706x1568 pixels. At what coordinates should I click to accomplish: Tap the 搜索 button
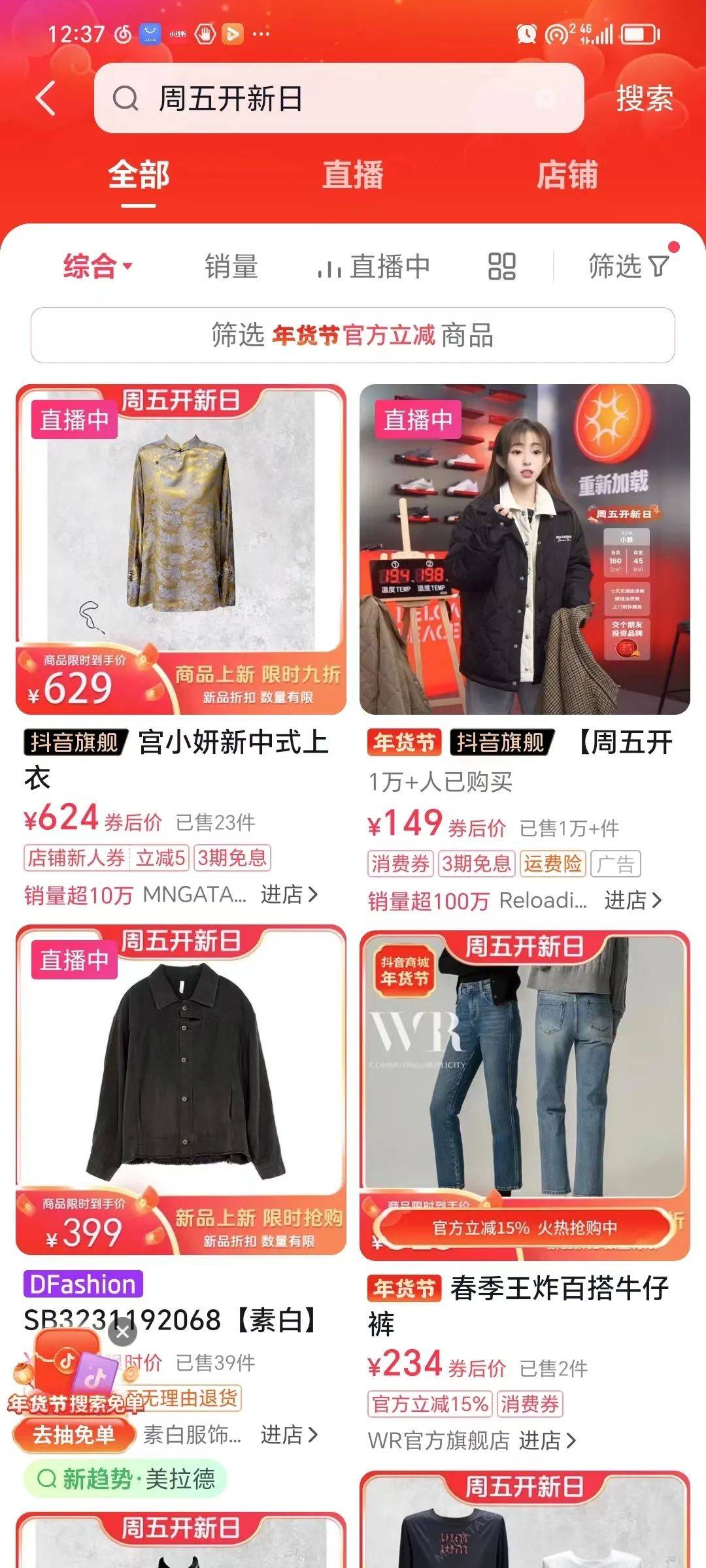click(x=644, y=99)
